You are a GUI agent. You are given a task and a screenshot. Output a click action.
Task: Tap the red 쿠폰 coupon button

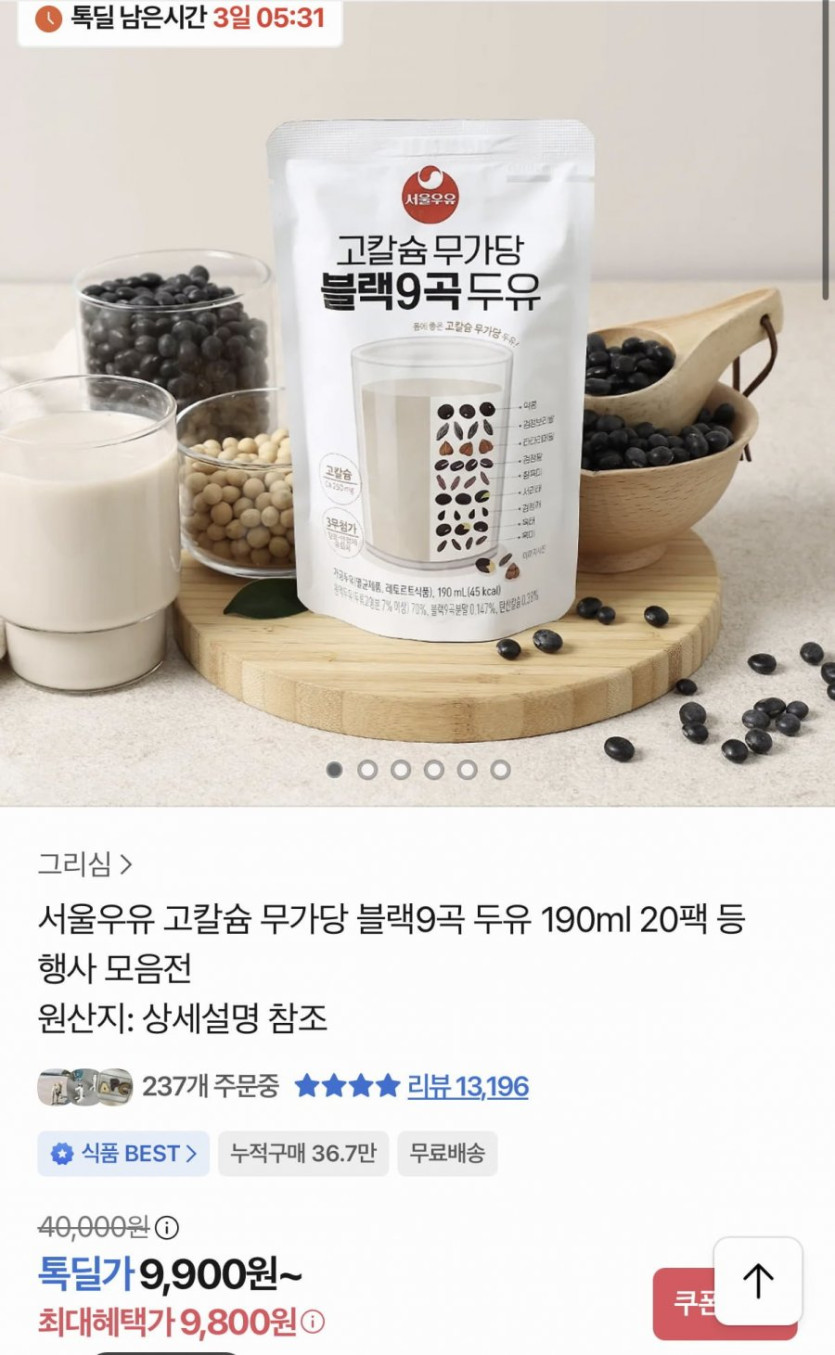[686, 1304]
